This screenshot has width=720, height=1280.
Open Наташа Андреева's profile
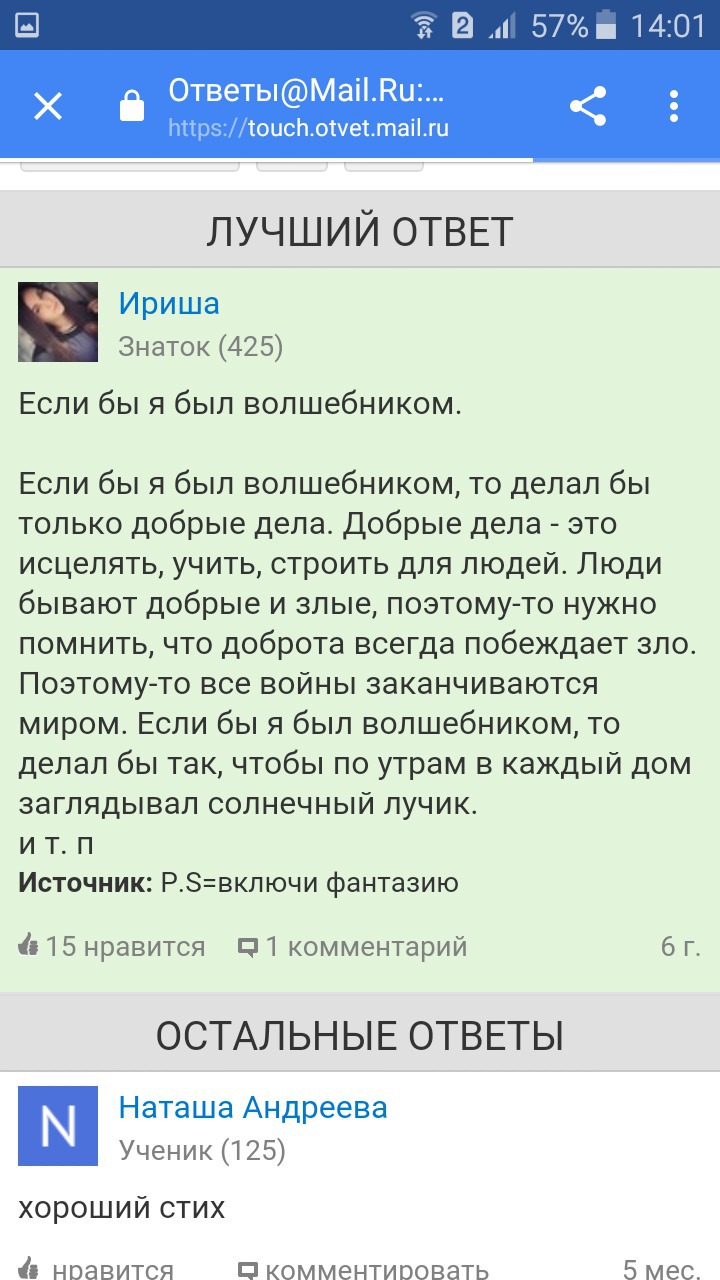(x=252, y=1107)
